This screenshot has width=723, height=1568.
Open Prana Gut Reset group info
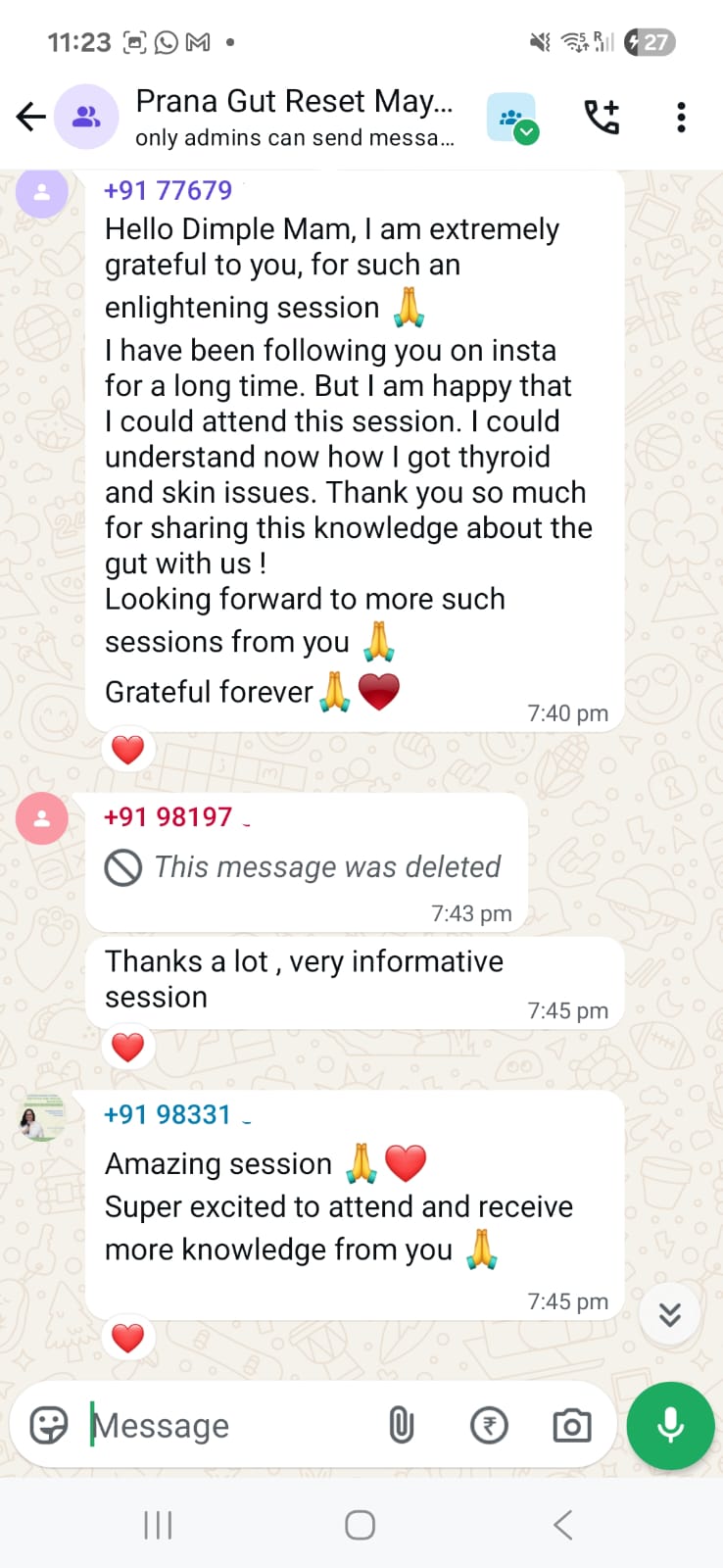point(294,117)
